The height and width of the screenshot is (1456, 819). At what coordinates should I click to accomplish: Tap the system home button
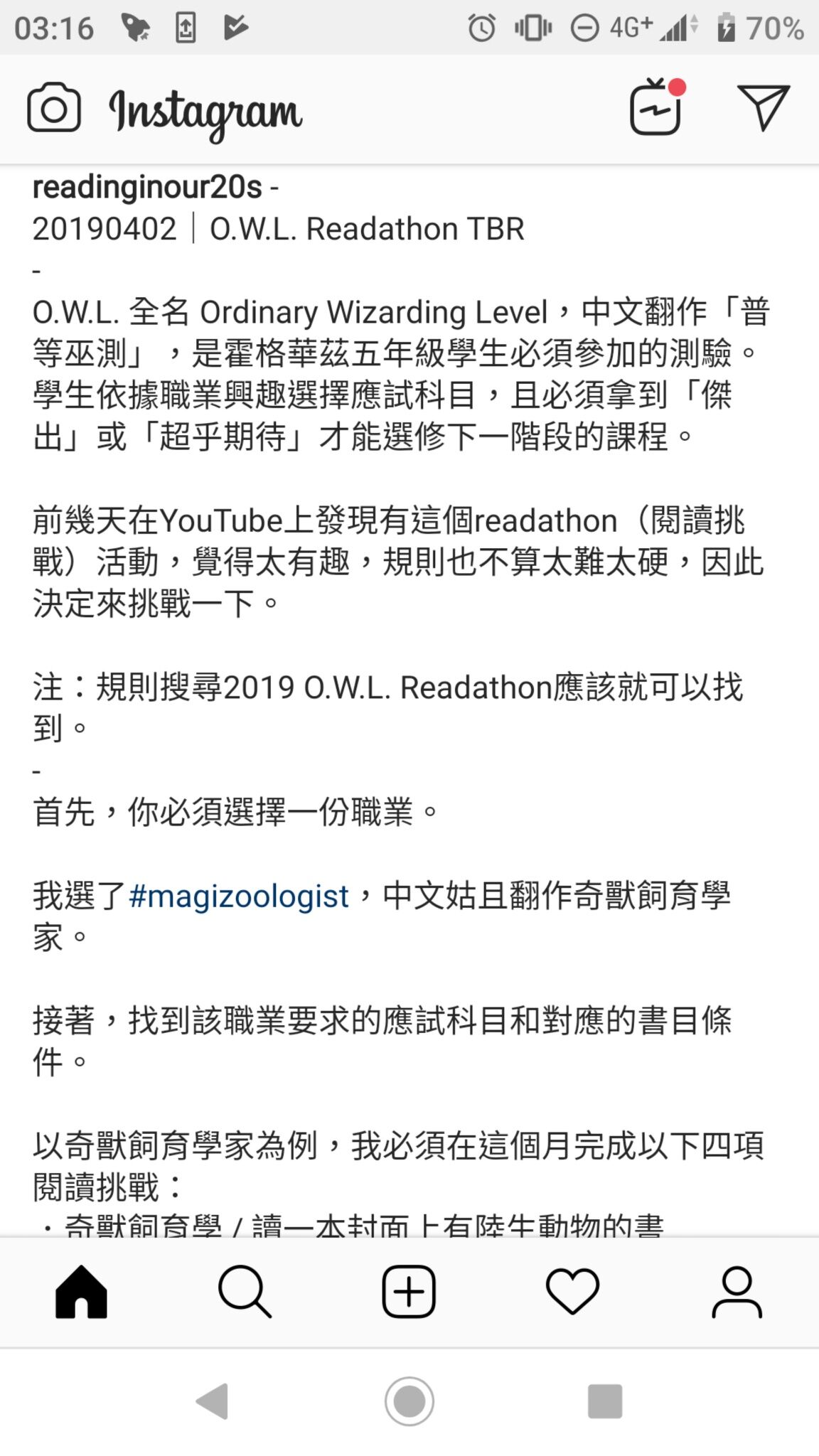click(409, 1401)
